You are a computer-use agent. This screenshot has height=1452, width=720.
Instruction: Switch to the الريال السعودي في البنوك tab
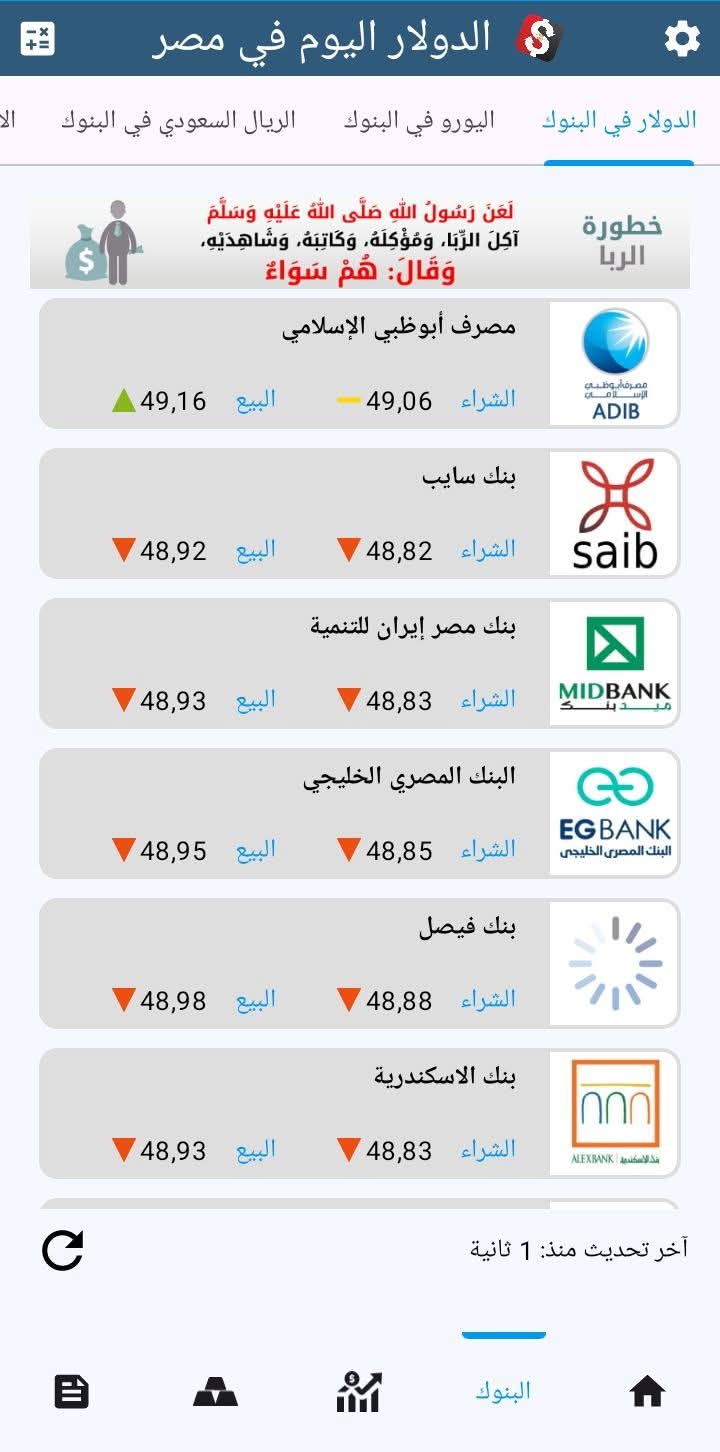tap(178, 121)
